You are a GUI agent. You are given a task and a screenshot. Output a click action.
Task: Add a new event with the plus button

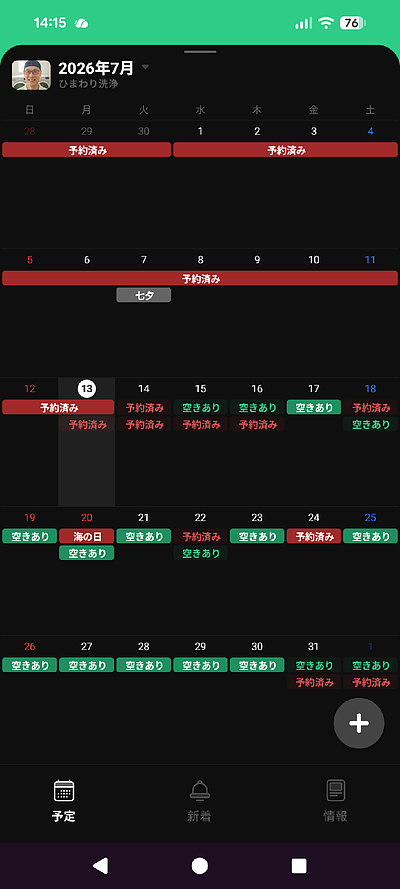coord(359,723)
